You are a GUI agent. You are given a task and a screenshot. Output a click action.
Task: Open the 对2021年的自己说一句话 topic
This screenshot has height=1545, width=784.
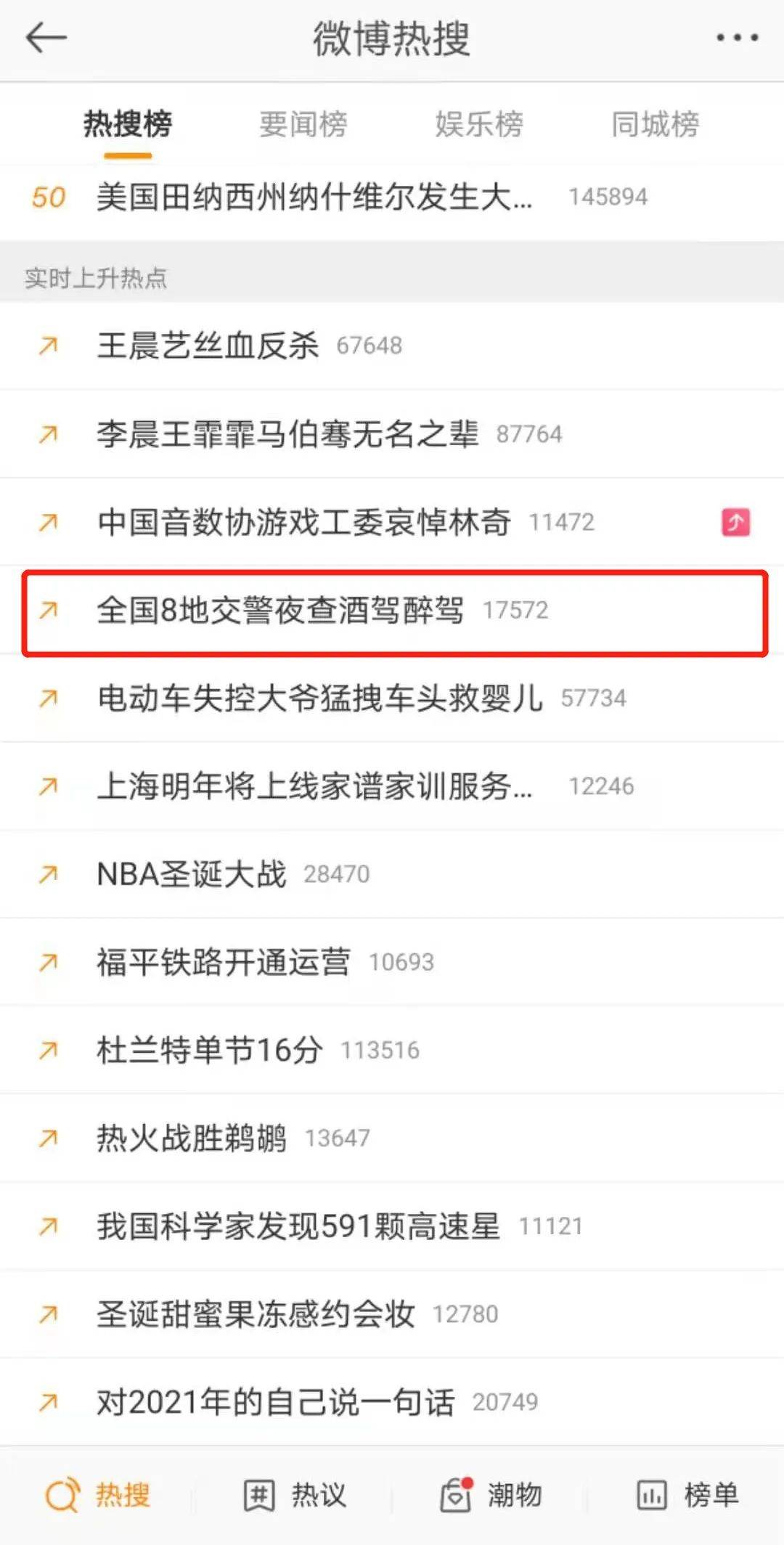click(392, 1402)
